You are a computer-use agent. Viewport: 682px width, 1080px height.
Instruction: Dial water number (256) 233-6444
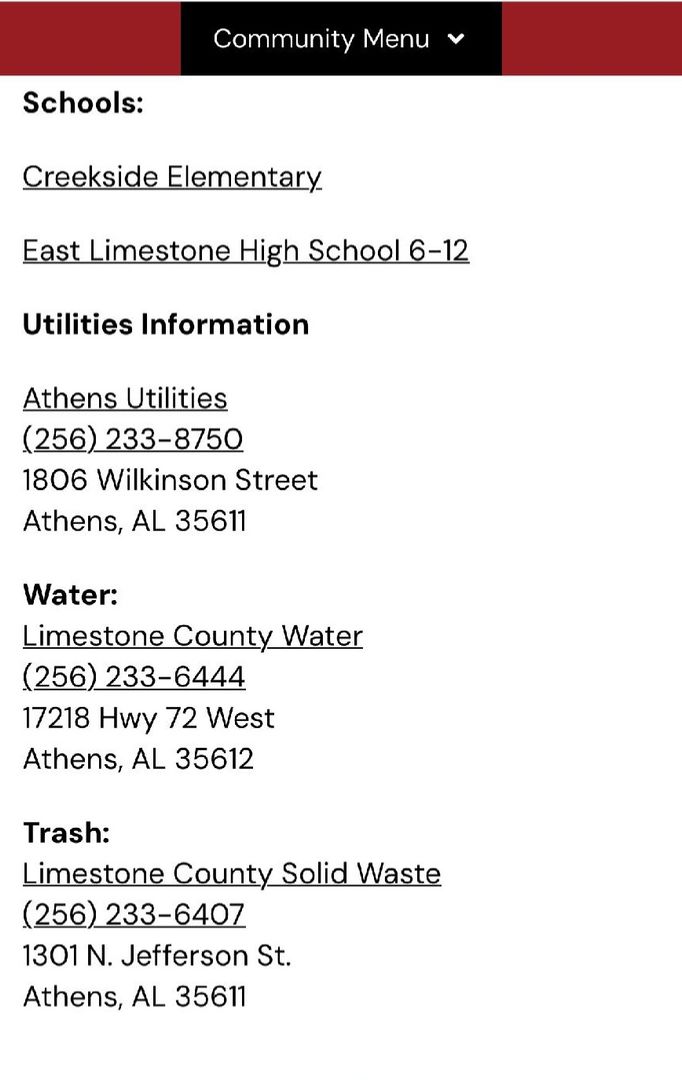[x=133, y=677]
